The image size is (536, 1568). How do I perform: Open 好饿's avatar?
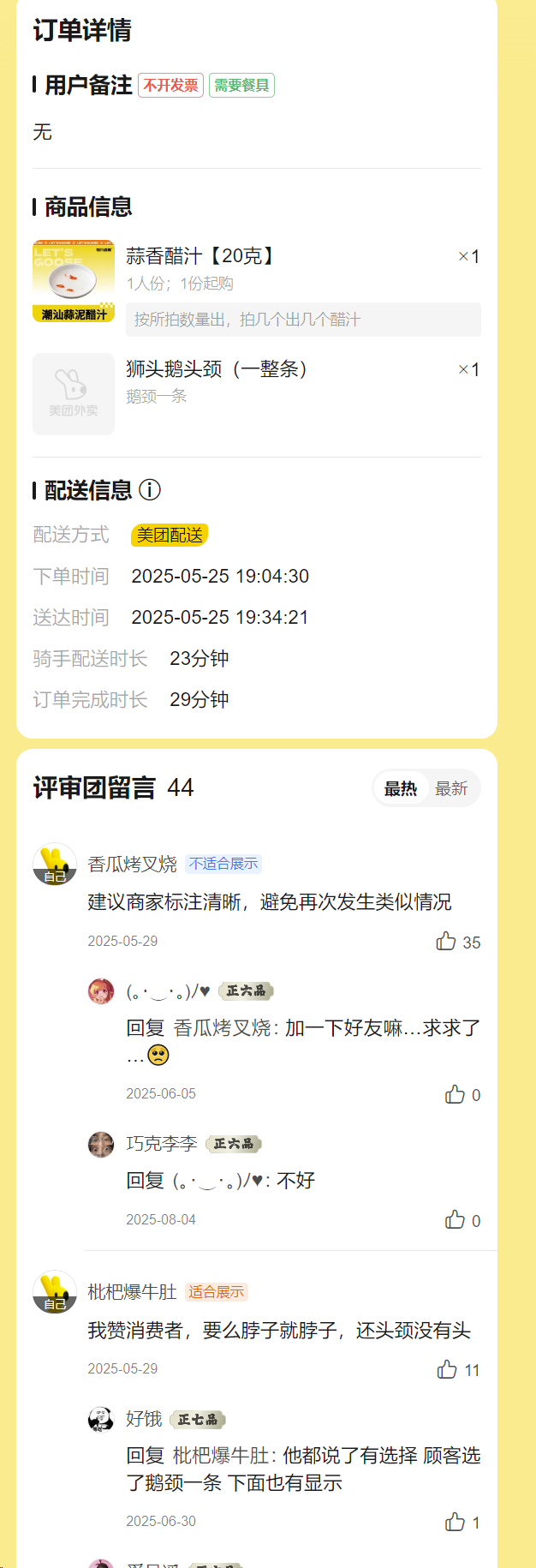pyautogui.click(x=101, y=1419)
